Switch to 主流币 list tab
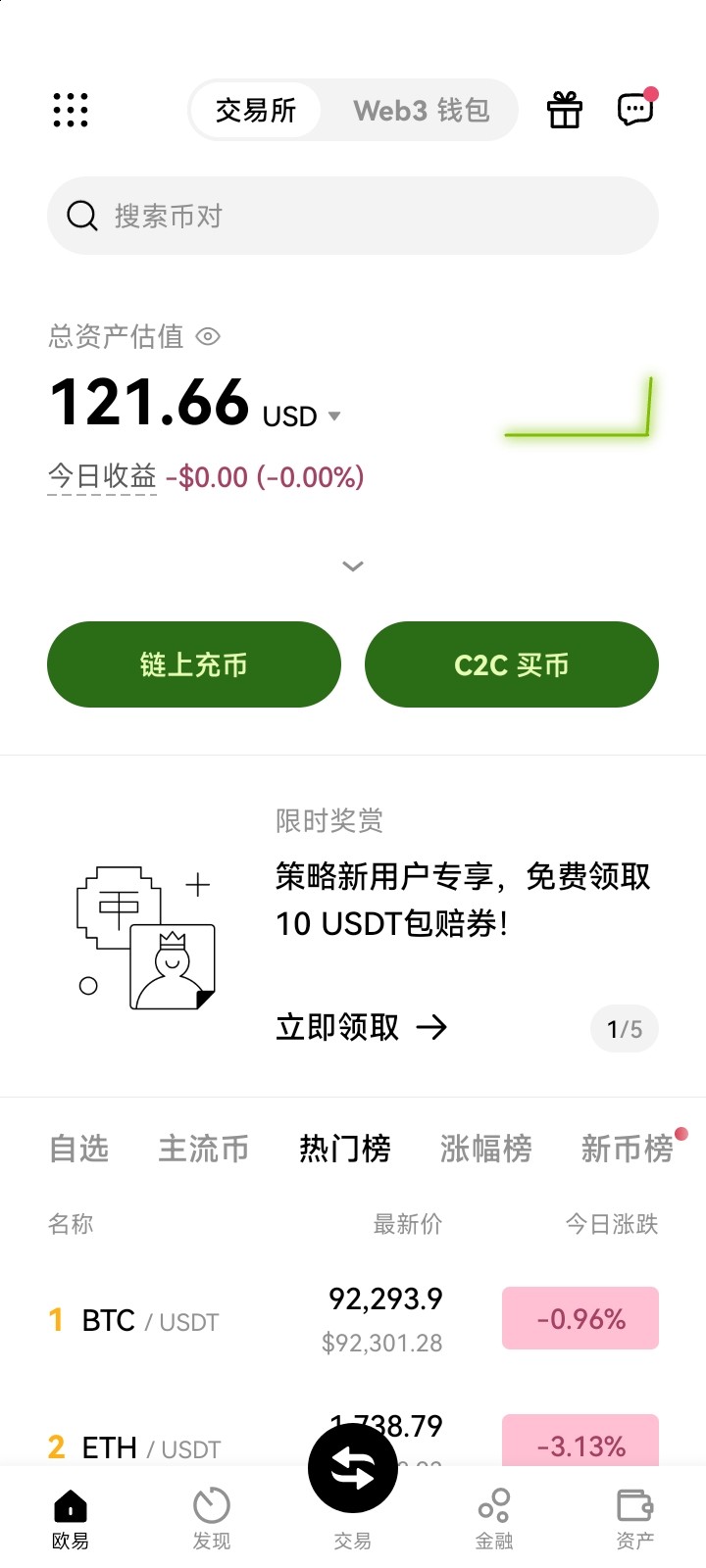This screenshot has height=1568, width=706. (x=204, y=1149)
